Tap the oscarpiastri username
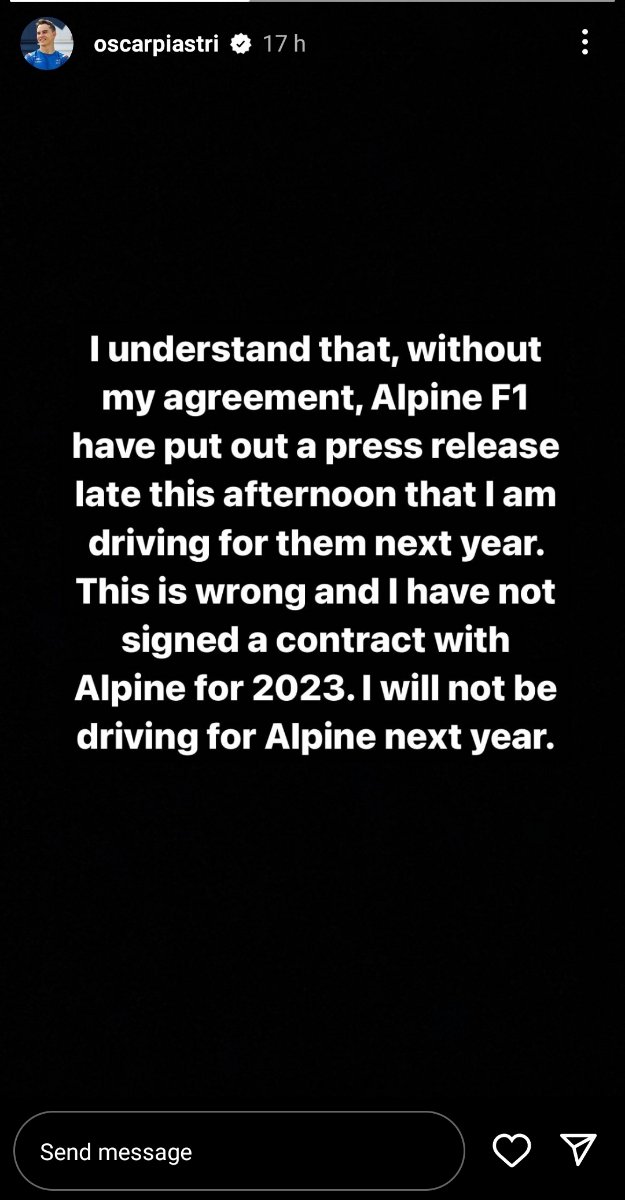Image resolution: width=625 pixels, height=1200 pixels. click(x=158, y=43)
